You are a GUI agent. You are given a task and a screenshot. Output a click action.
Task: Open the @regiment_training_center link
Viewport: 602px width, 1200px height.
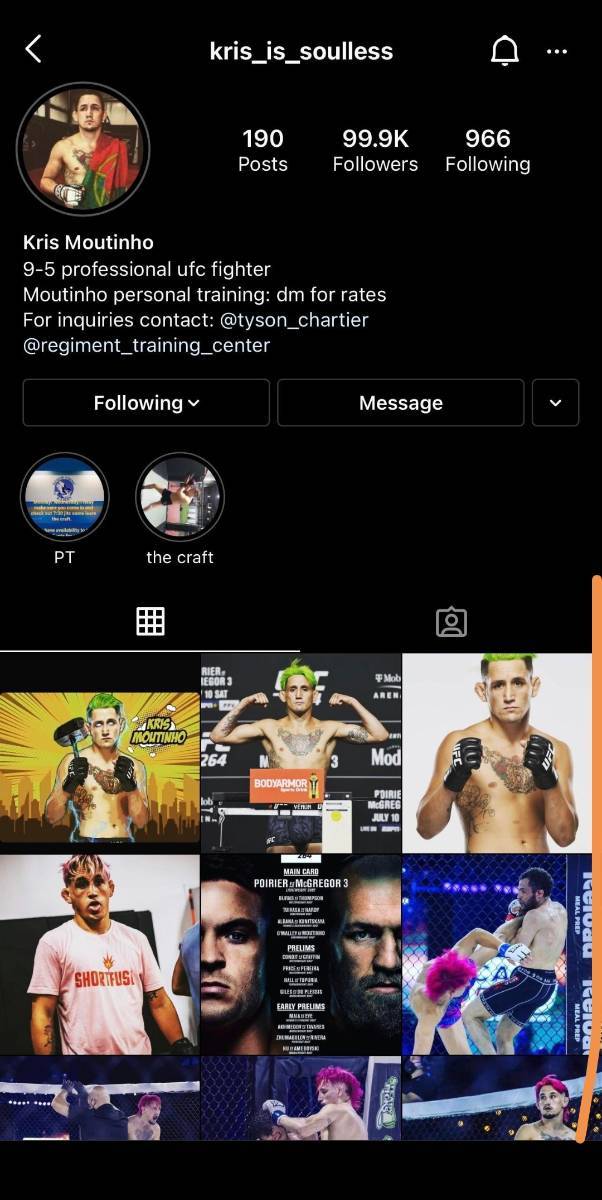tap(147, 345)
